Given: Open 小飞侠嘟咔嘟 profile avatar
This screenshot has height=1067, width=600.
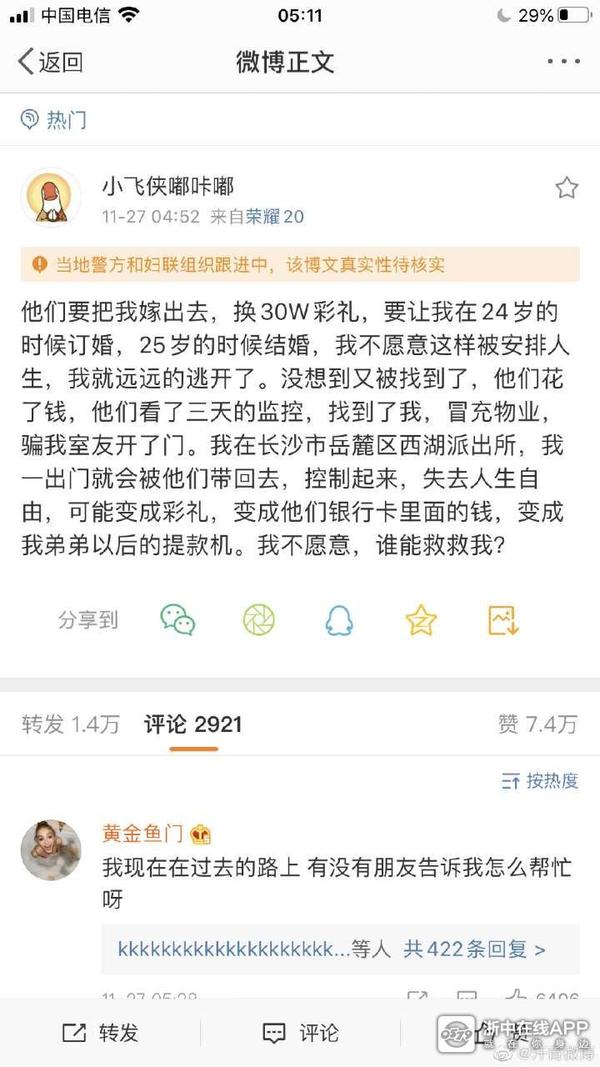Looking at the screenshot, I should pyautogui.click(x=52, y=198).
